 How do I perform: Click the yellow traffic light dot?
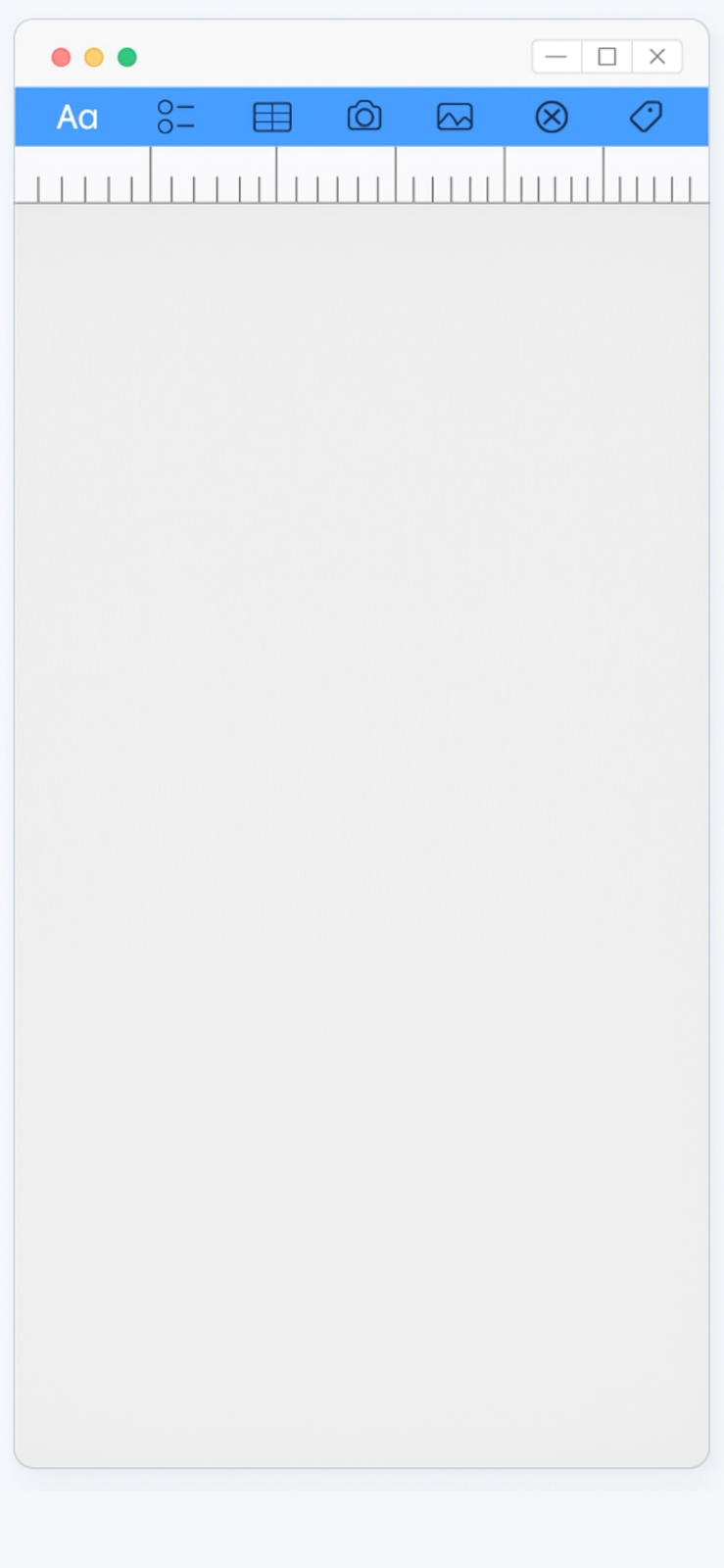tap(94, 58)
